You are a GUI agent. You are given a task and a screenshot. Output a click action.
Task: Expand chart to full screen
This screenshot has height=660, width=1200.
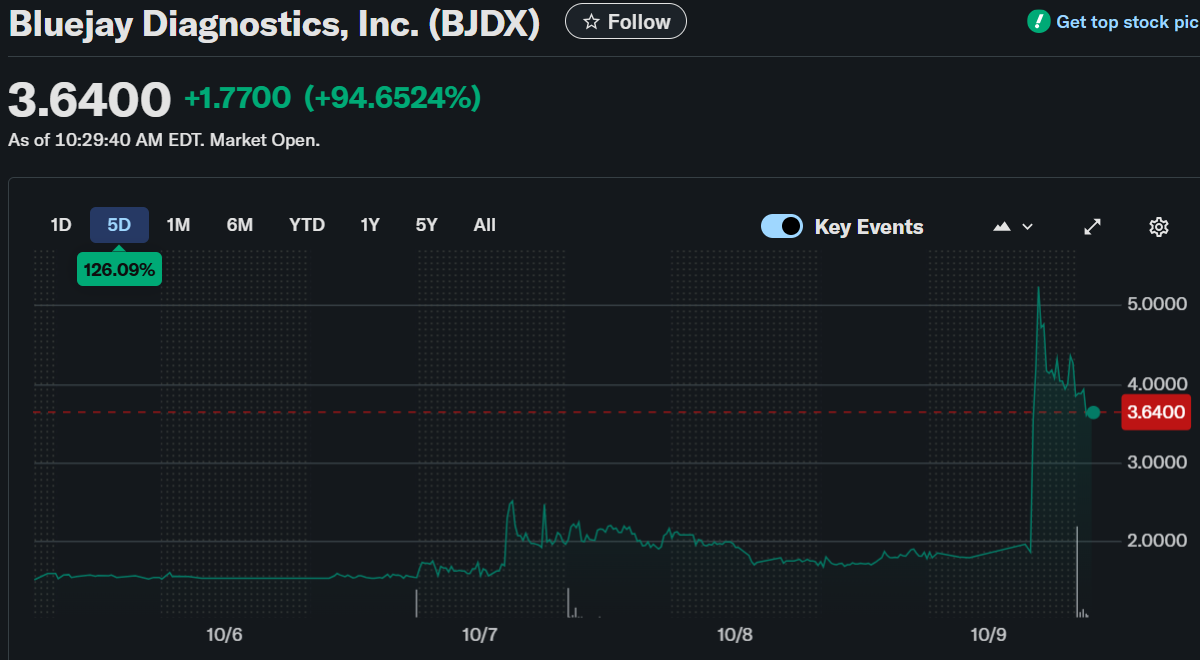point(1093,227)
